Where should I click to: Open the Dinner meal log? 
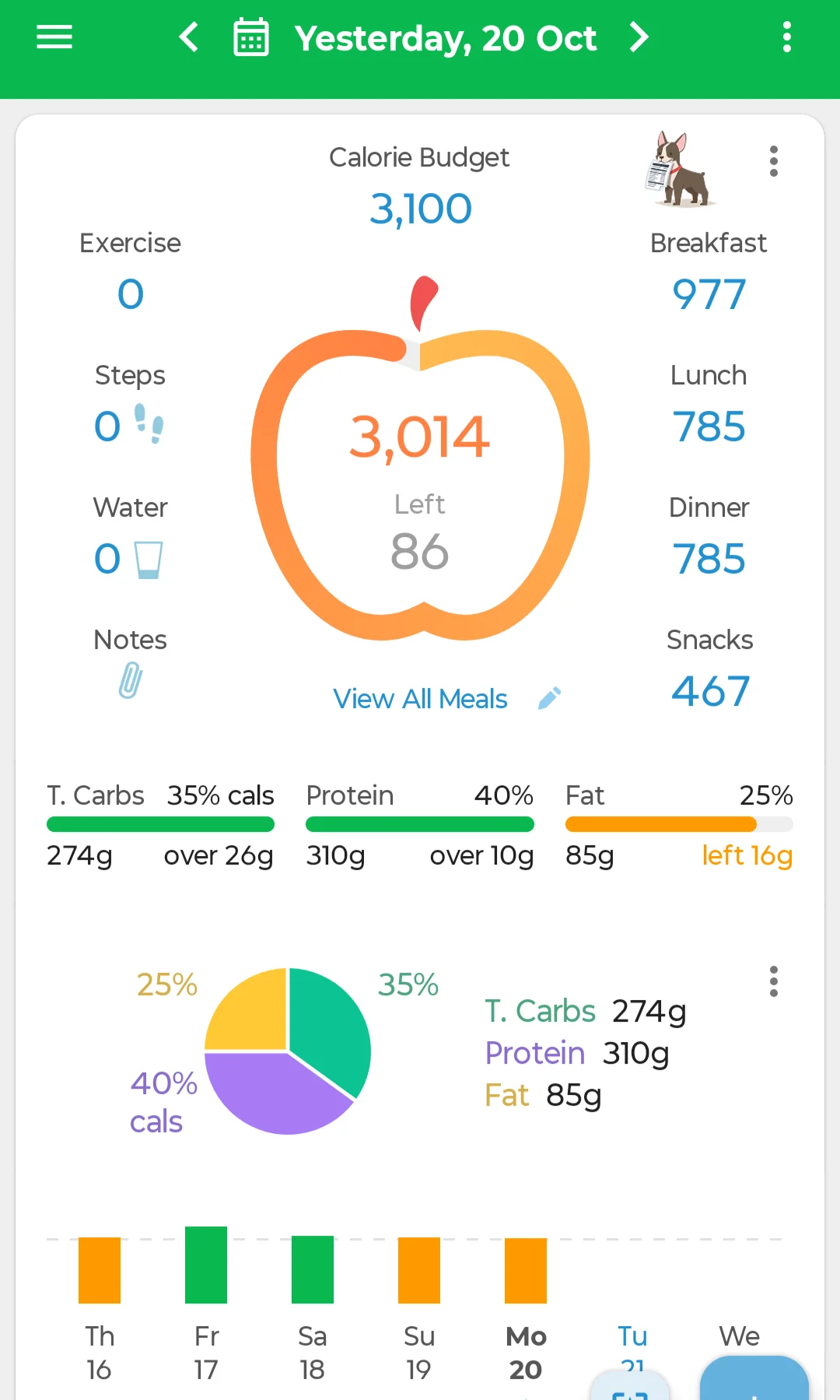point(709,537)
